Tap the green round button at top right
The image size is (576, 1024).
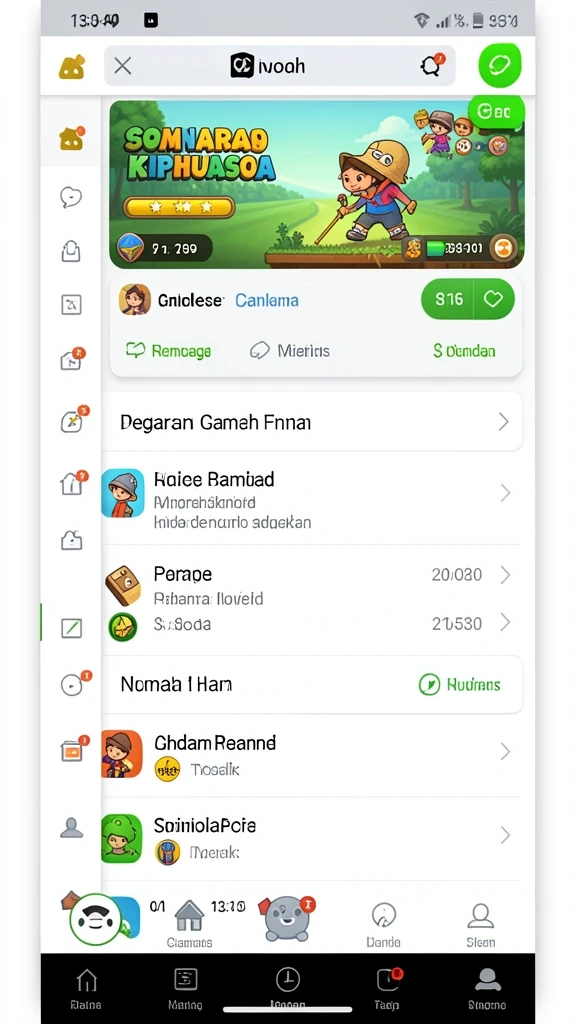point(500,65)
